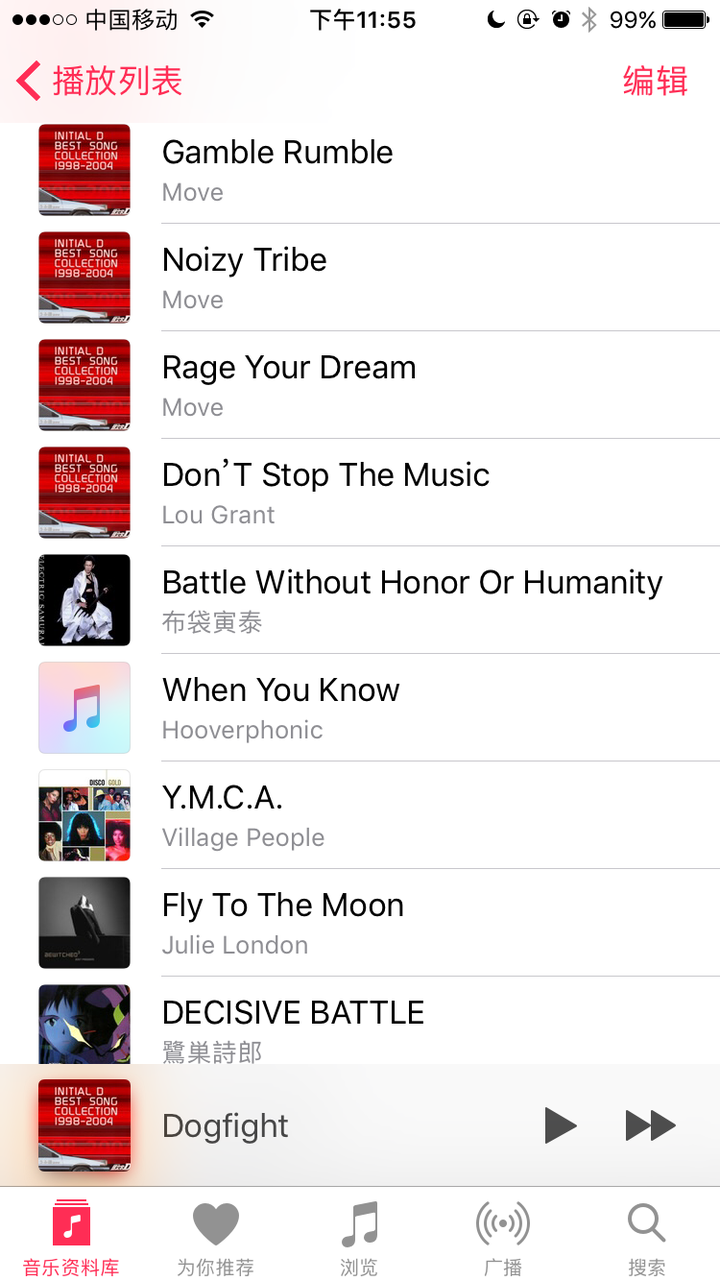Resume playback of Dogfight
Screen dimensions: 720x1281
tap(560, 1126)
